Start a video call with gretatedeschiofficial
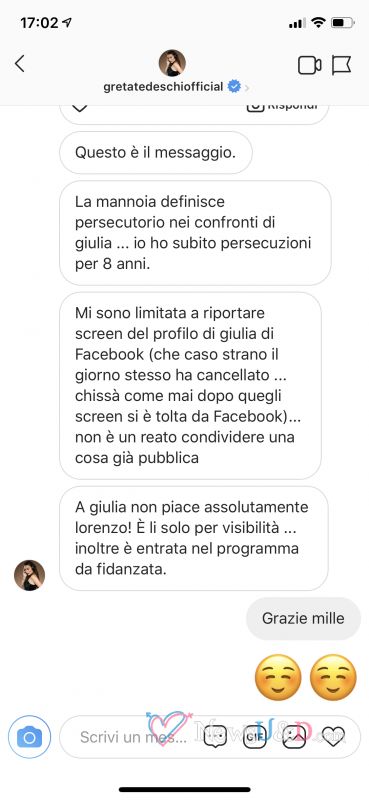The width and height of the screenshot is (369, 800). click(x=309, y=65)
